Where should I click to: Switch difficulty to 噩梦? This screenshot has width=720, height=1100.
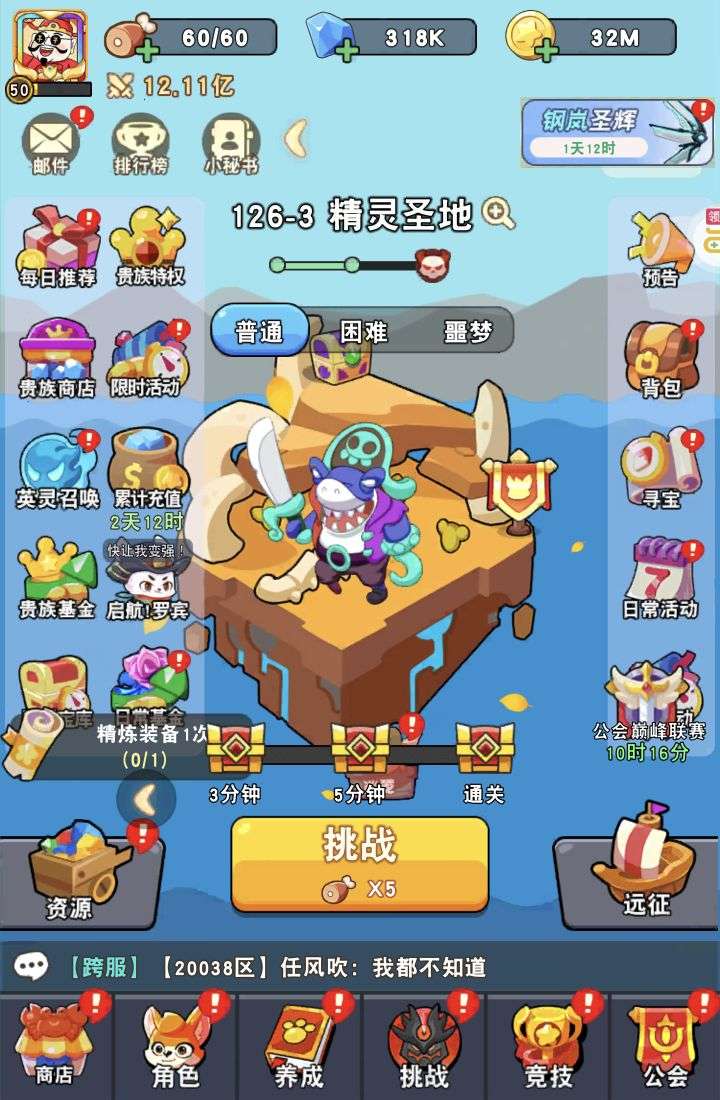tap(467, 331)
